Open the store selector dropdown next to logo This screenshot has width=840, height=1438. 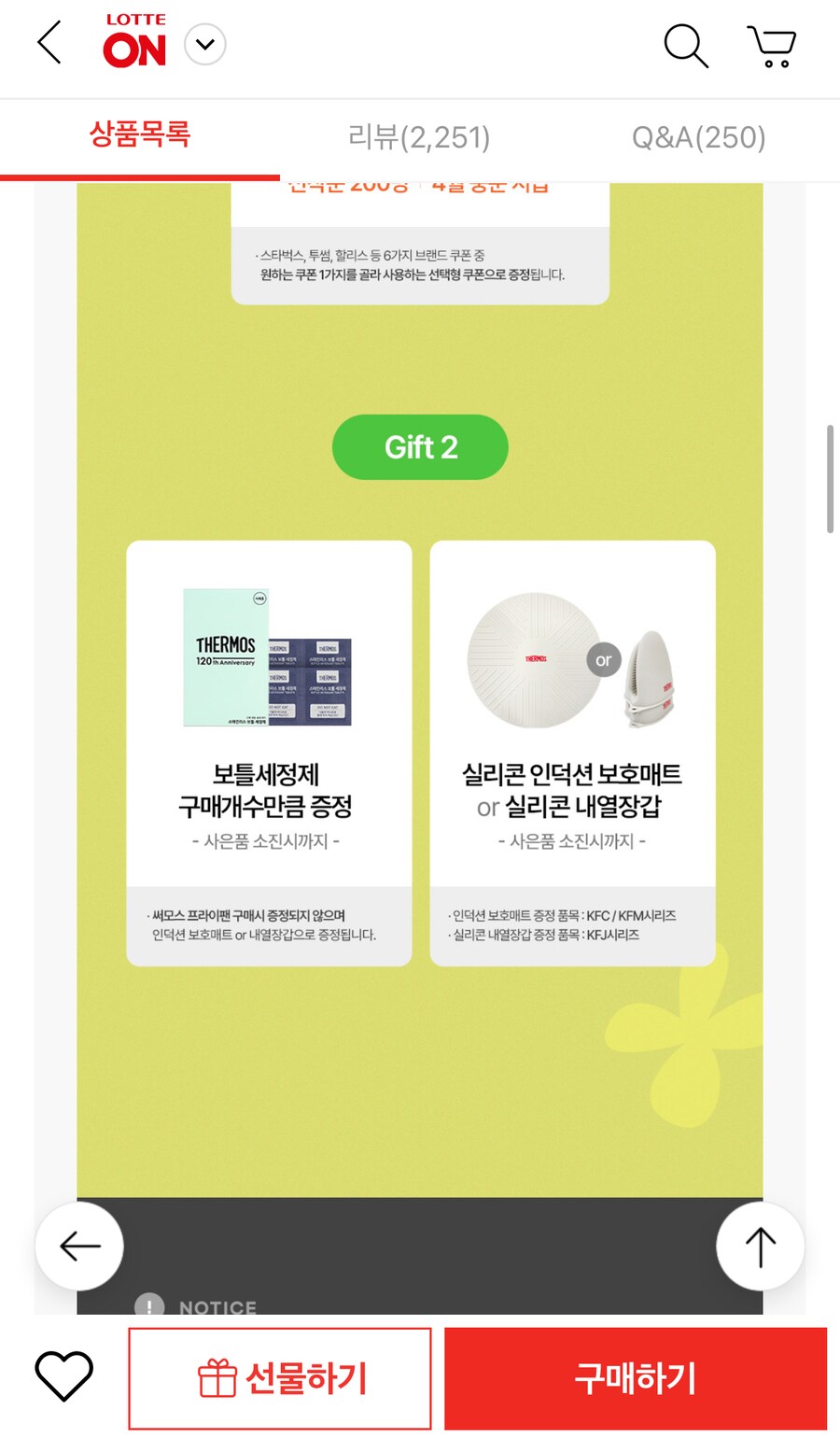205,43
